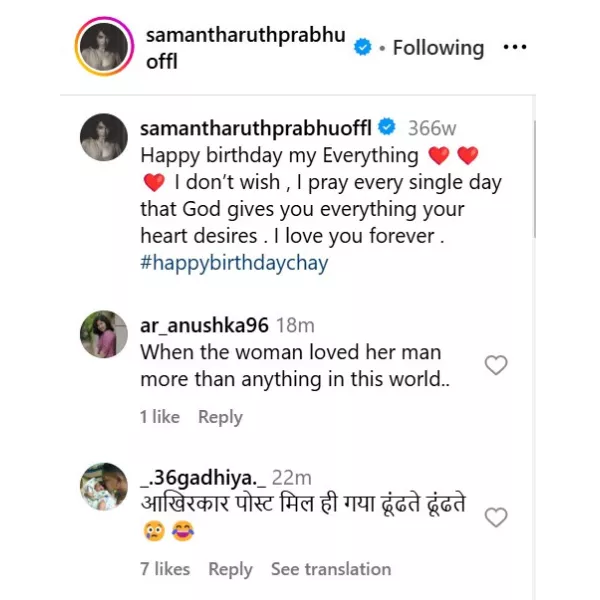The width and height of the screenshot is (600, 600).
Task: Open samantharuthprabhuoffl username in the caption
Action: pos(254,128)
